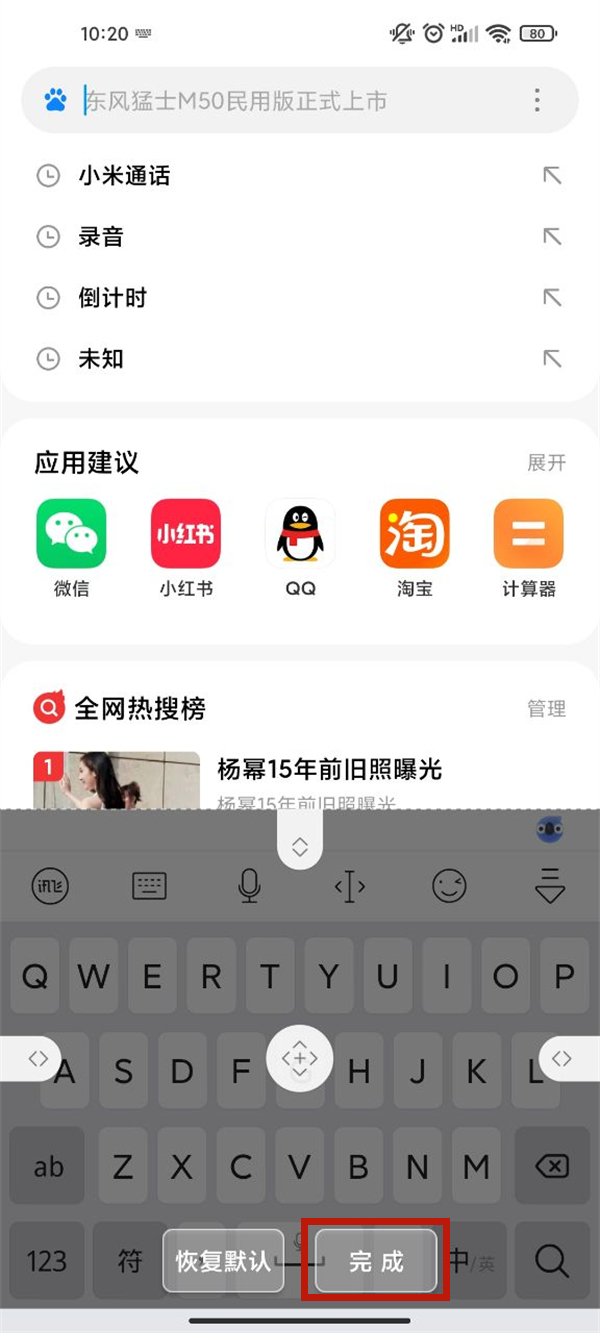Image resolution: width=600 pixels, height=1333 pixels.
Task: Open the overflow menu in search bar
Action: (x=537, y=100)
